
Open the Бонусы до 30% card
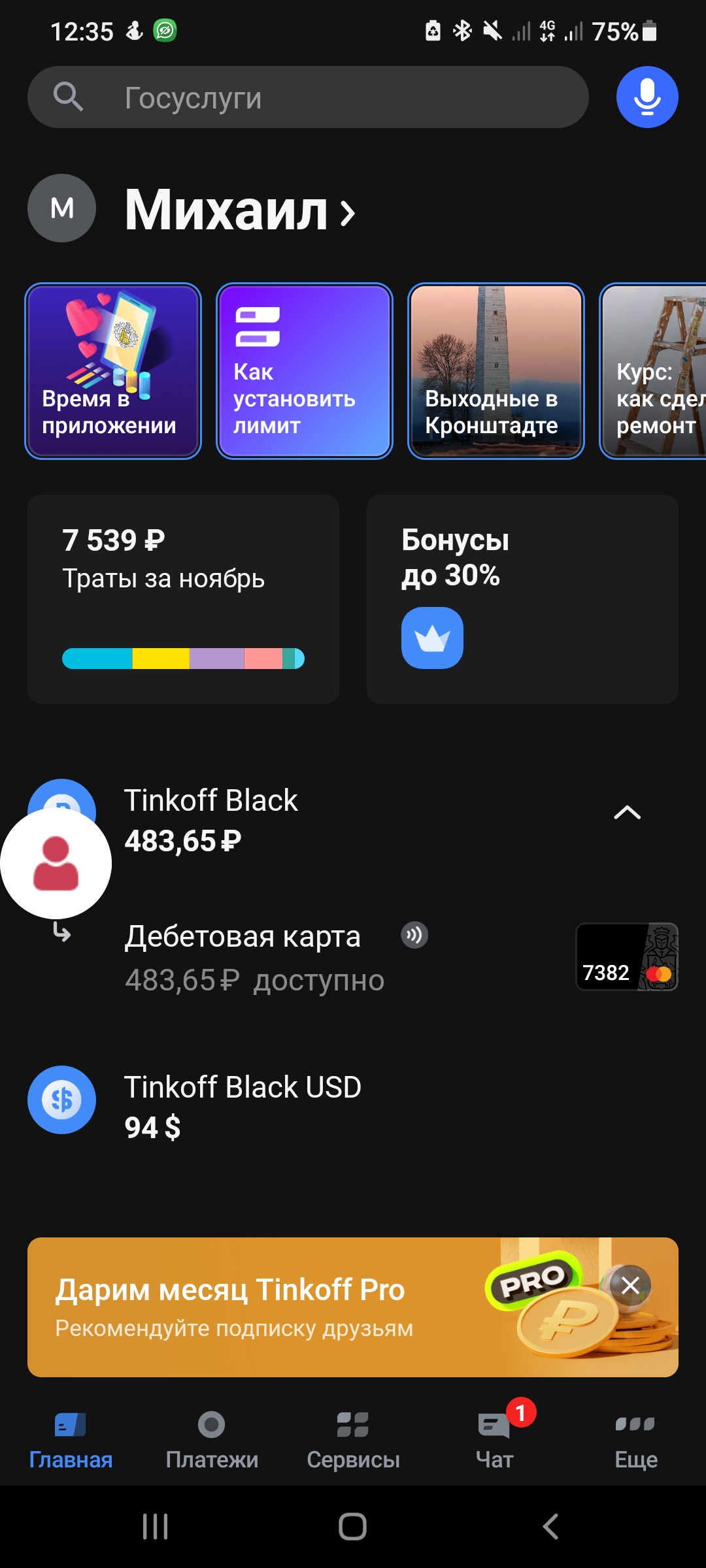click(522, 598)
